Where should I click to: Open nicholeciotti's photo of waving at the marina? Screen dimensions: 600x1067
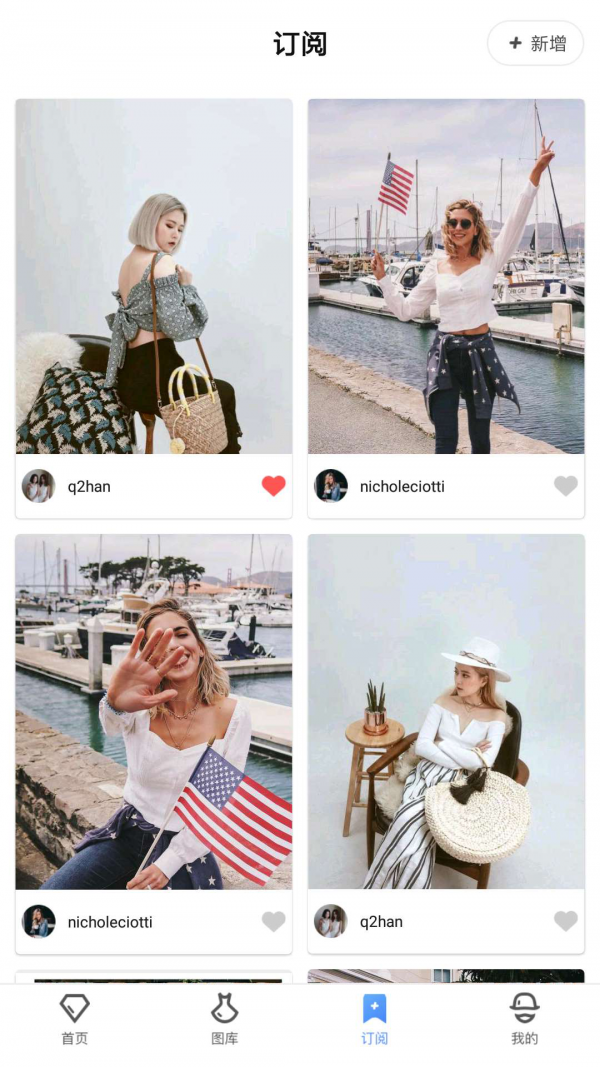(446, 276)
